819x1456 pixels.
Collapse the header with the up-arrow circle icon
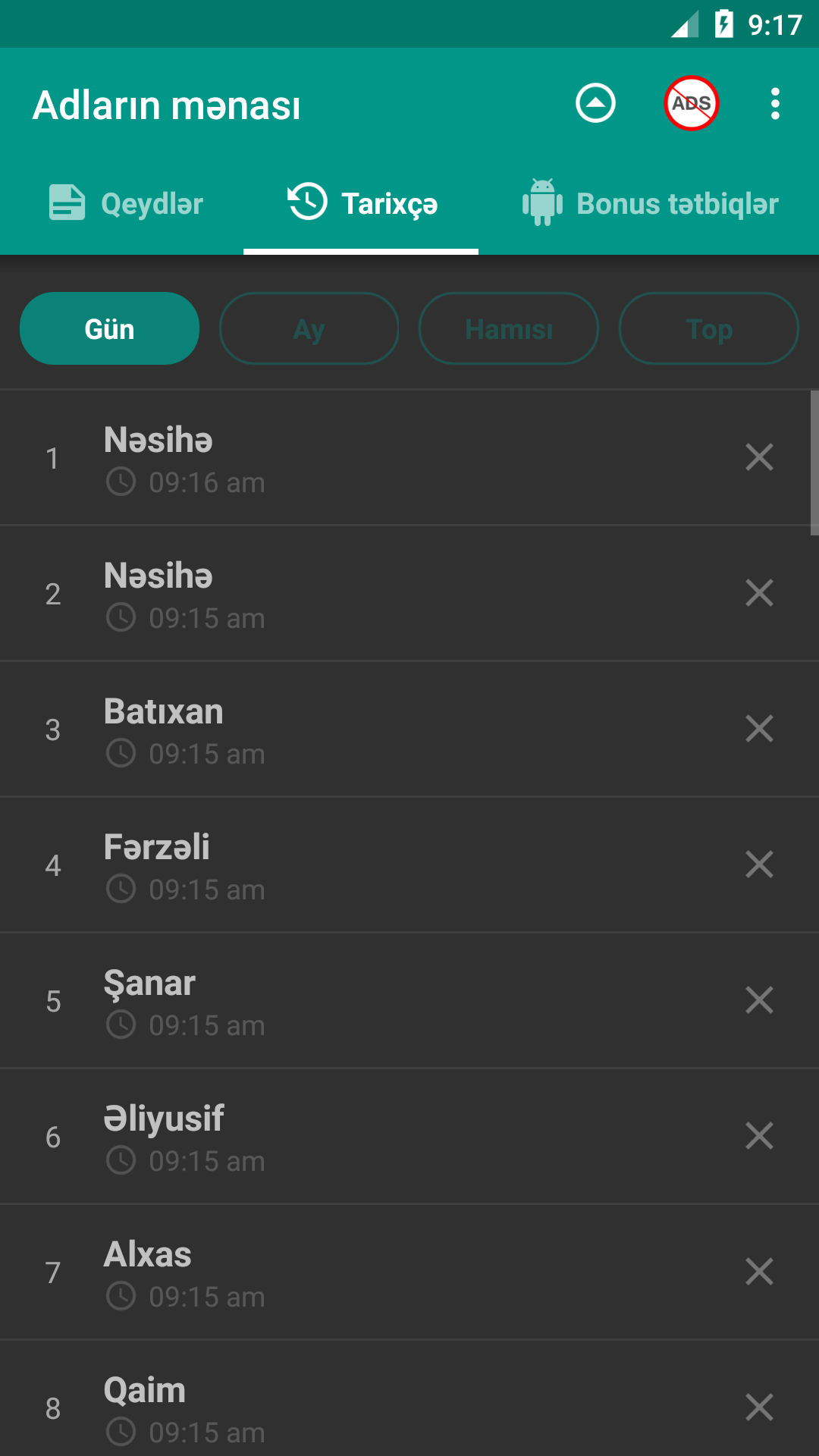[595, 104]
